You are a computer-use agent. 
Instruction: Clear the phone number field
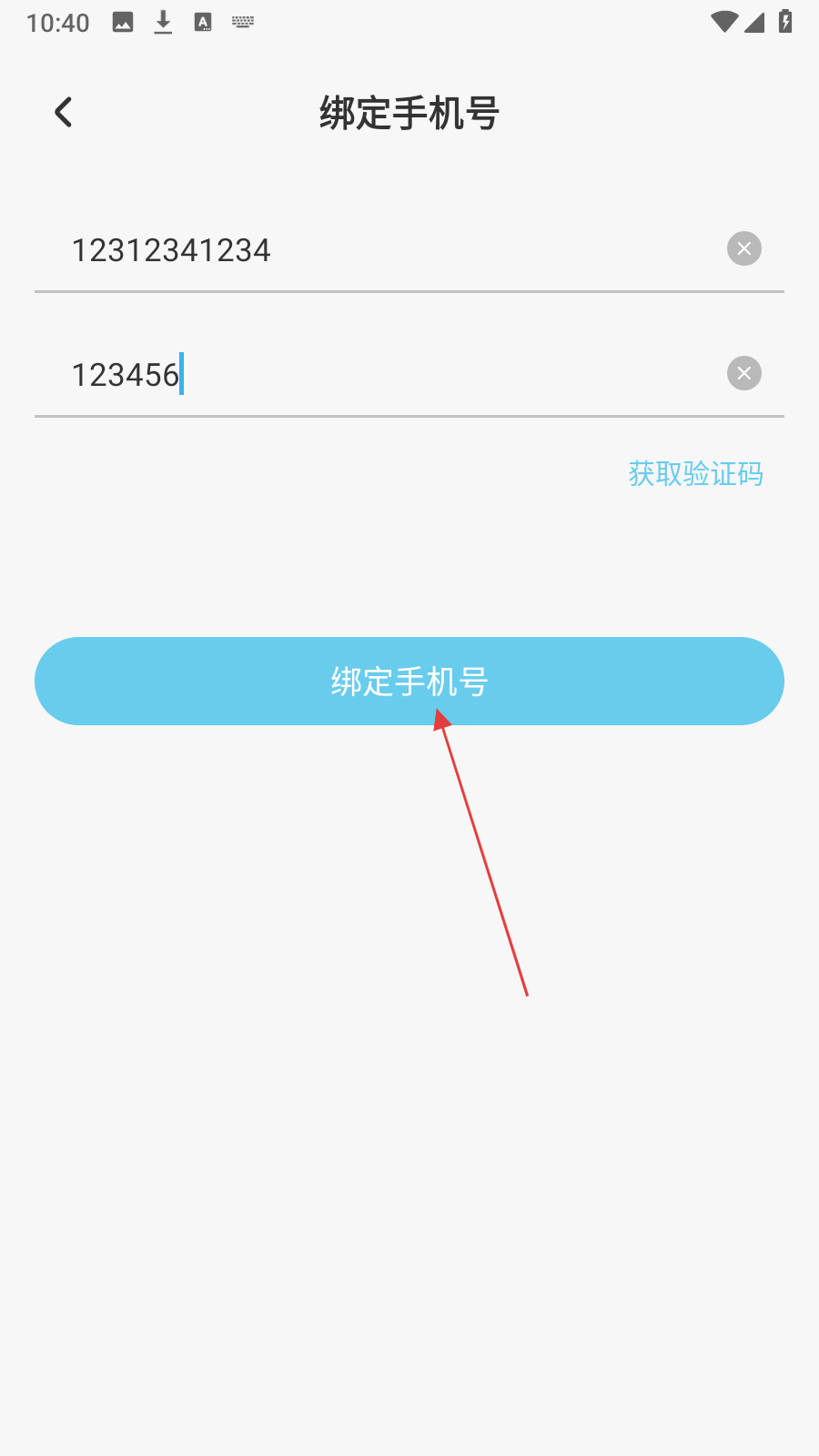744,248
